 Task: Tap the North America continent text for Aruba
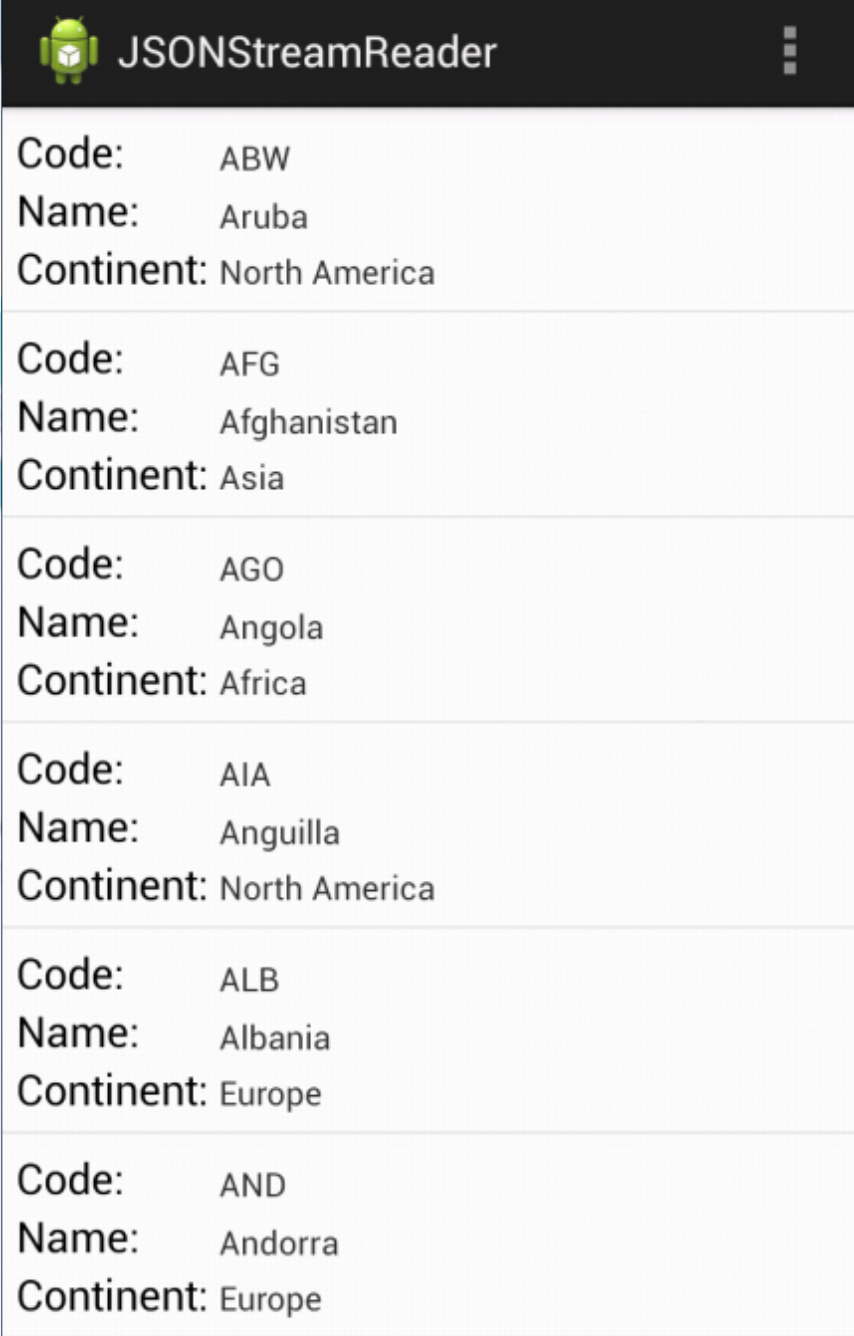326,272
